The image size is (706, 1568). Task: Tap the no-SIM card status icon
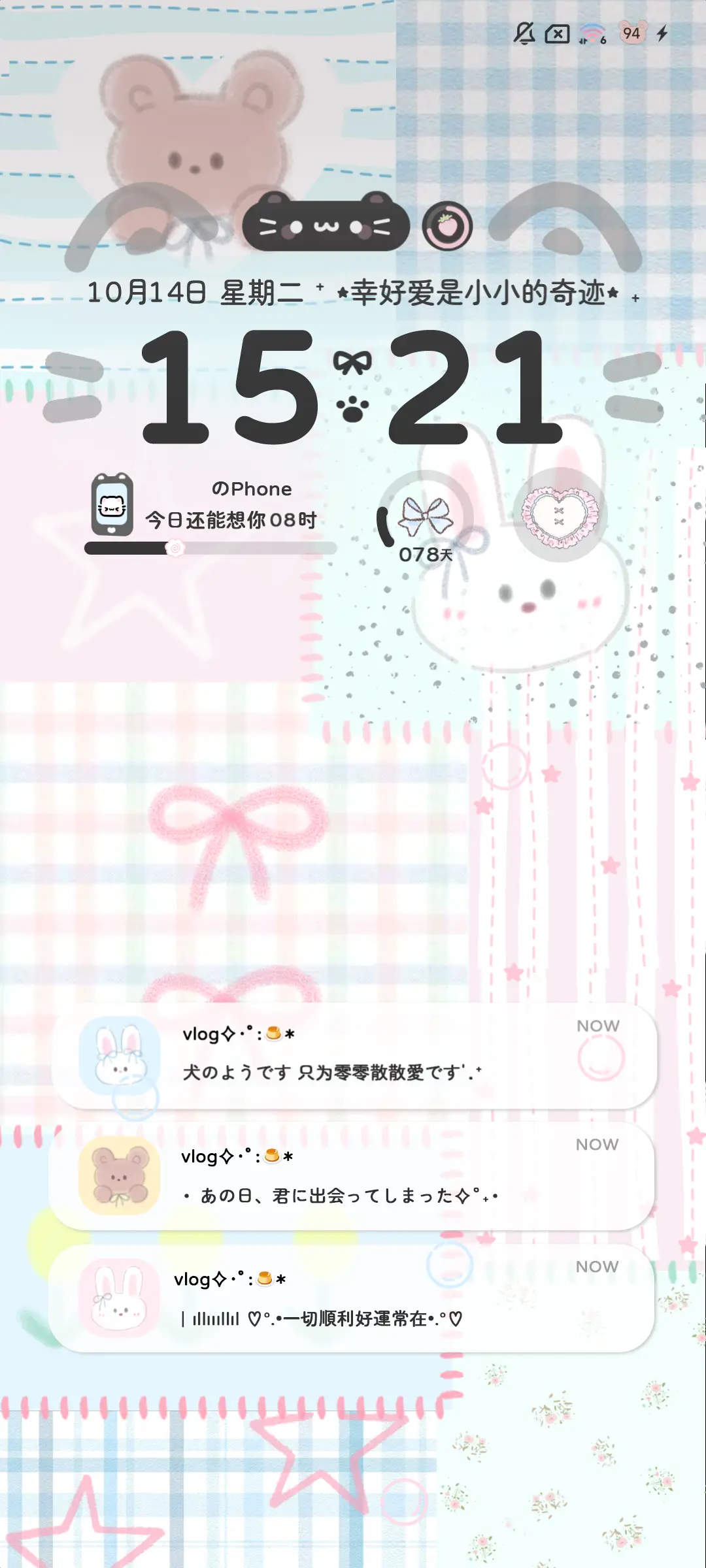click(556, 34)
